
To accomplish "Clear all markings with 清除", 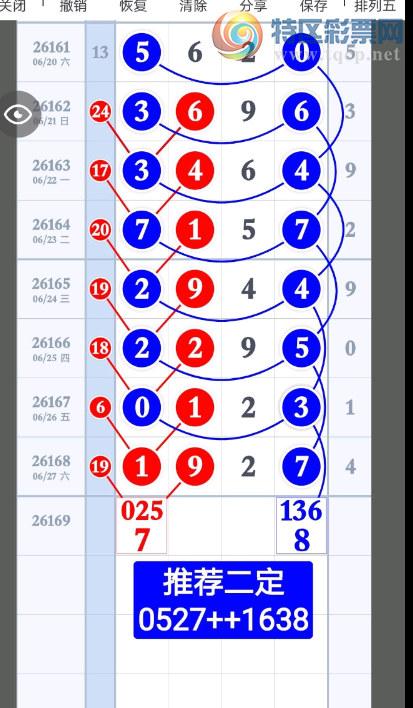I will [193, 6].
